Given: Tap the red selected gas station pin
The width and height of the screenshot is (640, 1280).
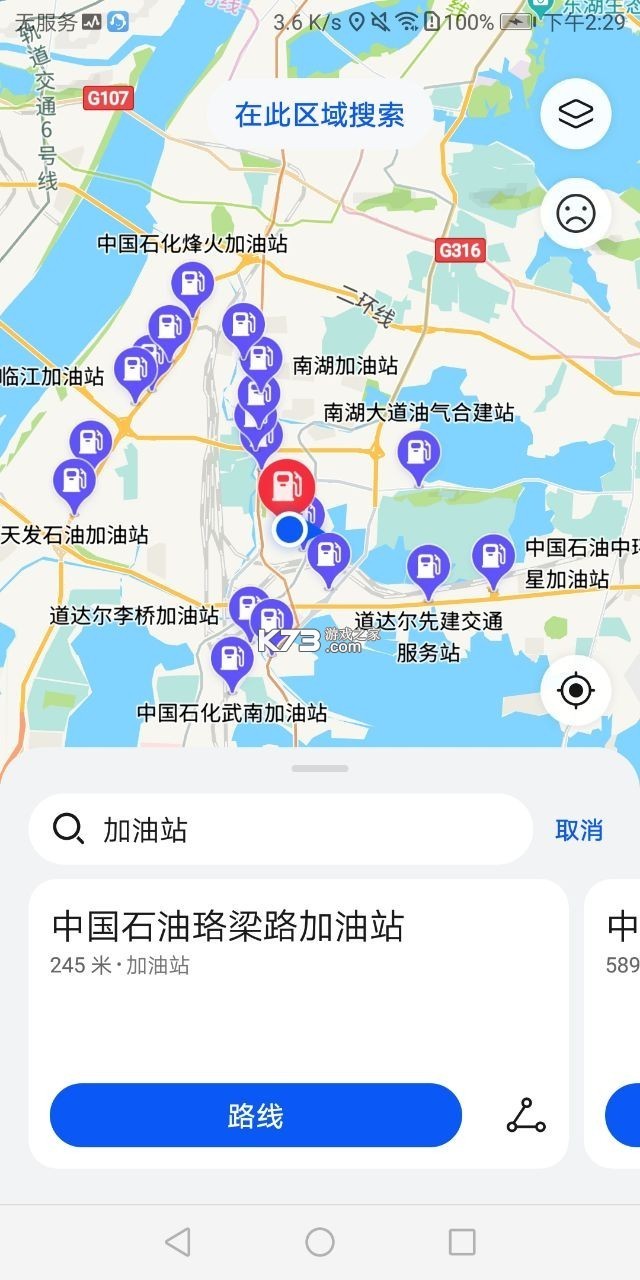Looking at the screenshot, I should pos(287,485).
